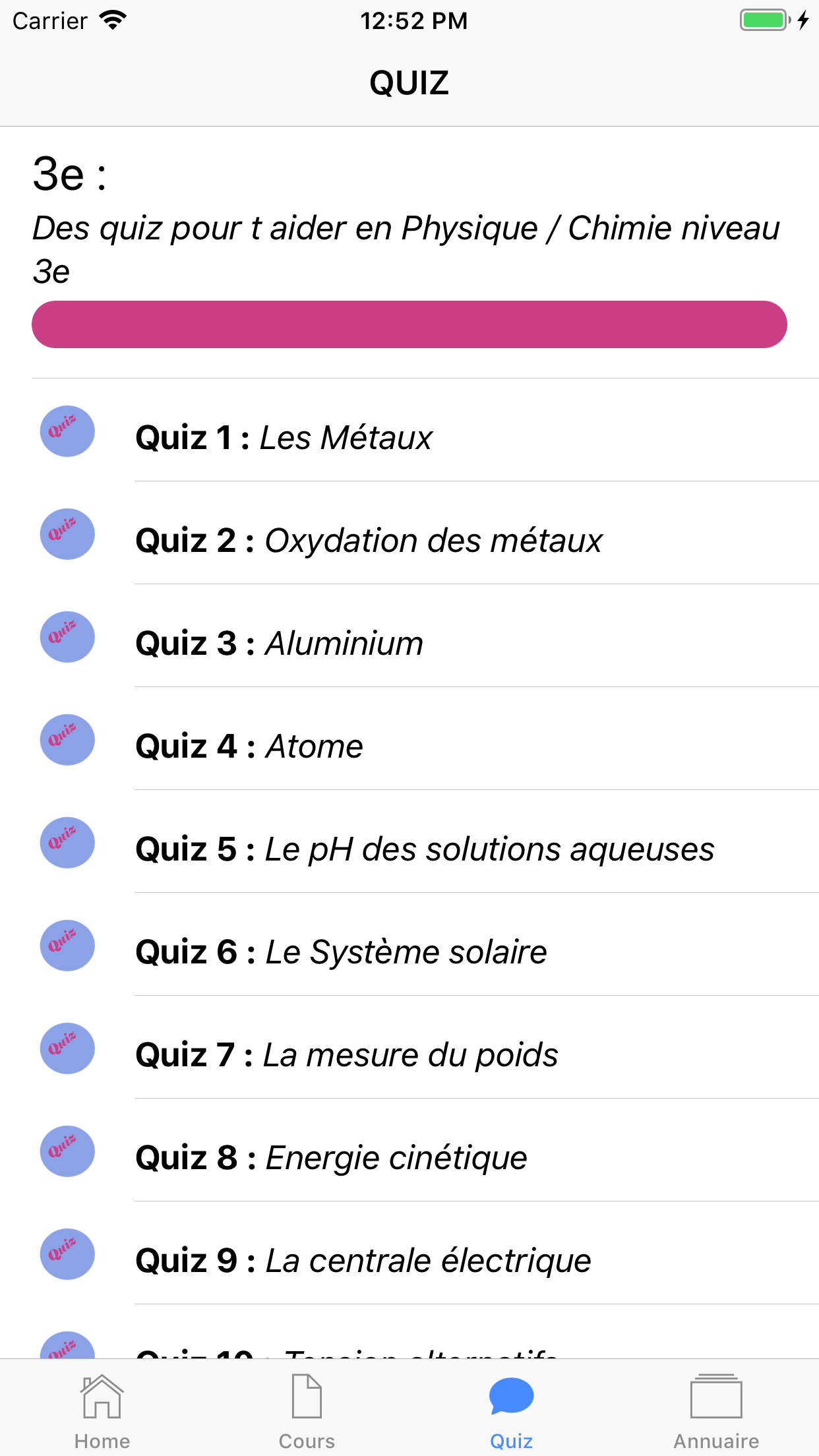Select the Quiz 2 Oxydation des métaux icon
The height and width of the screenshot is (1456, 819).
tap(67, 535)
